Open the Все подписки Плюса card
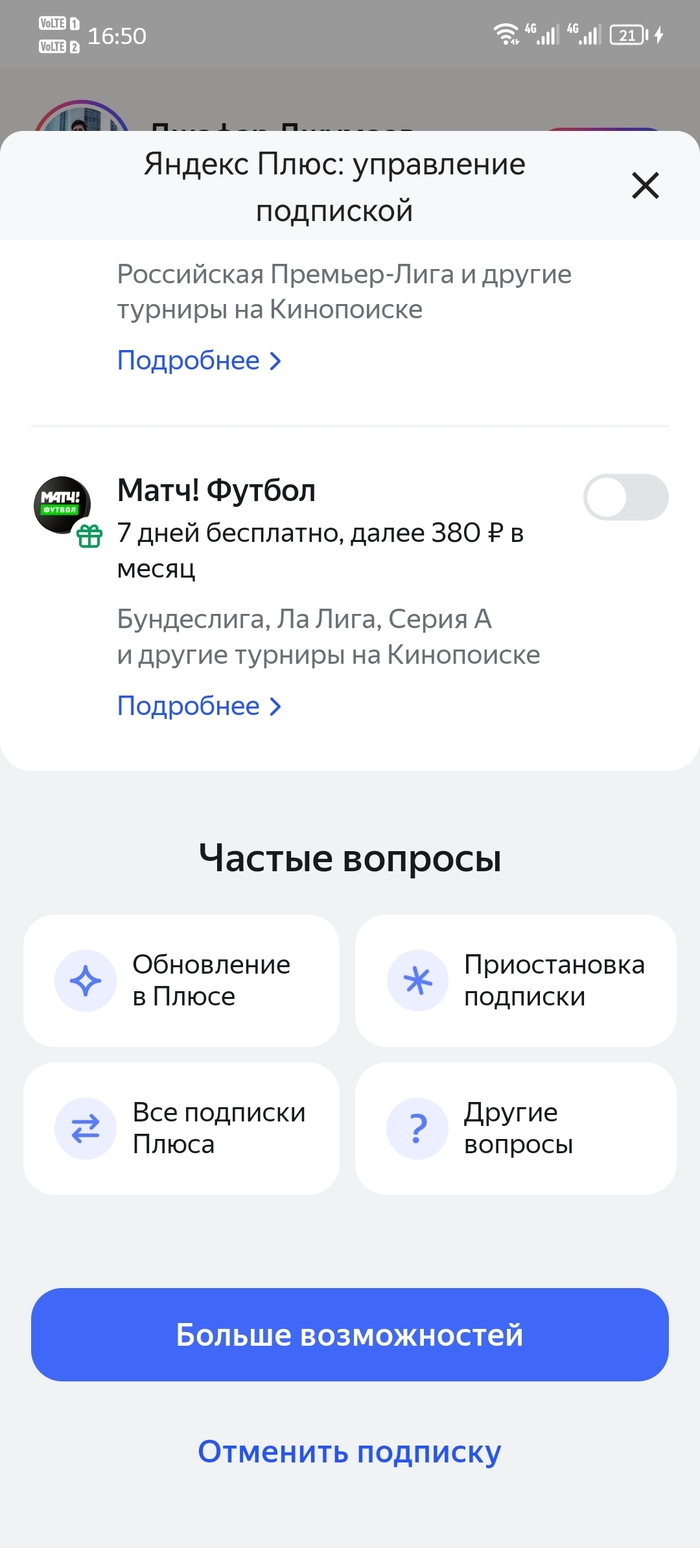 tap(181, 1128)
